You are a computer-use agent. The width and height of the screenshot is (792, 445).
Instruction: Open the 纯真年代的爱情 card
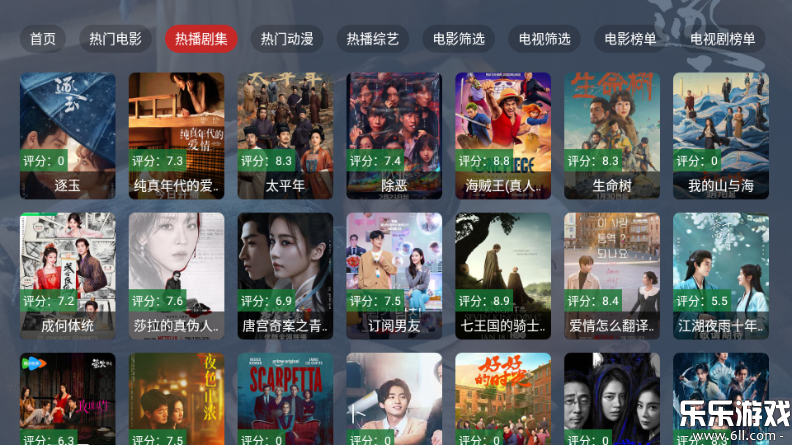(176, 135)
